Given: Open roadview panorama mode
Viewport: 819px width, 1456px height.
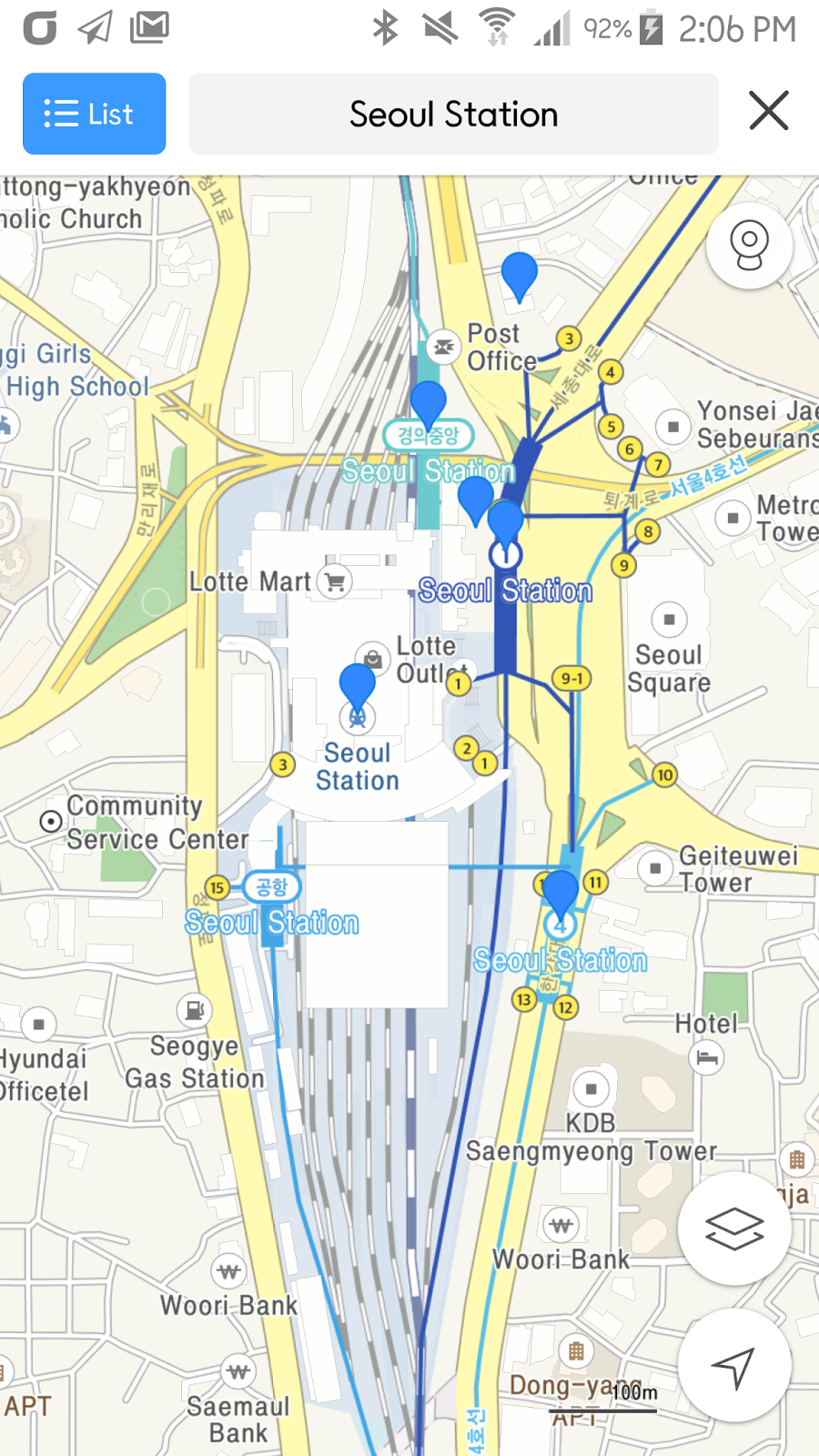Looking at the screenshot, I should pyautogui.click(x=748, y=244).
